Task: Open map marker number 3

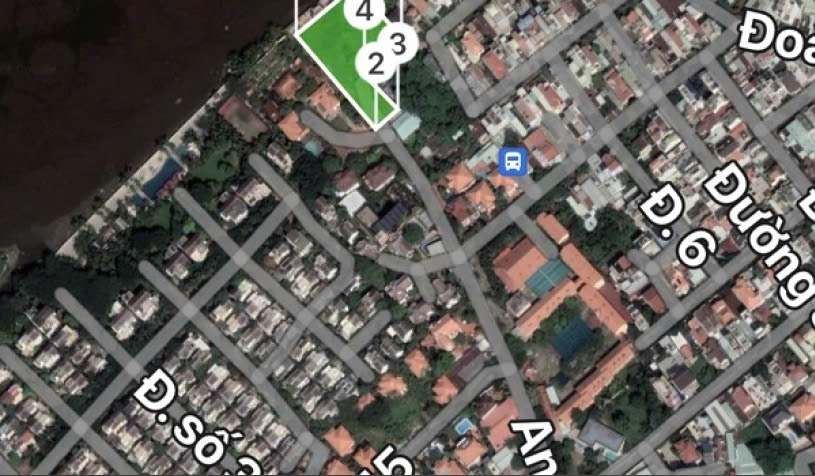Action: tap(398, 43)
